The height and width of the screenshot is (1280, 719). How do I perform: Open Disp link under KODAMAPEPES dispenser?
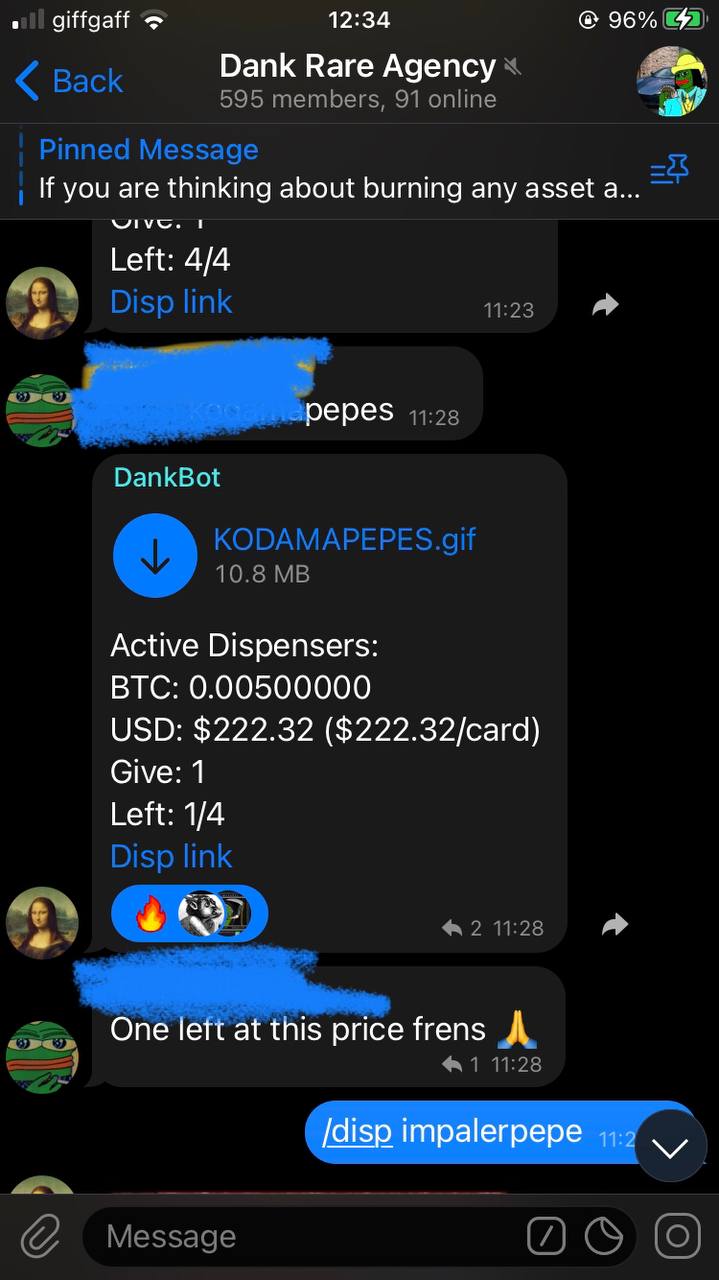(x=171, y=856)
